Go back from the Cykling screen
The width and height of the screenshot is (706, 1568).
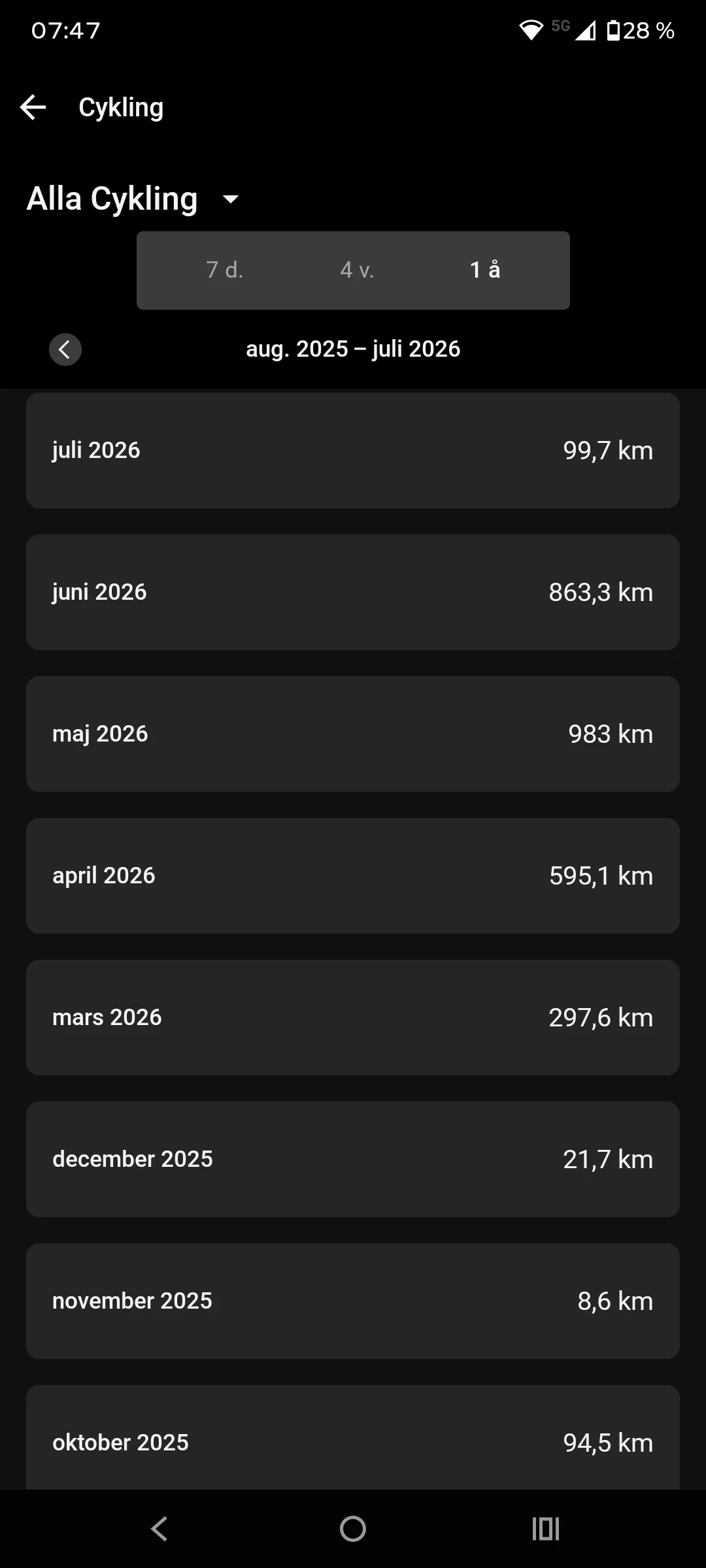33,107
